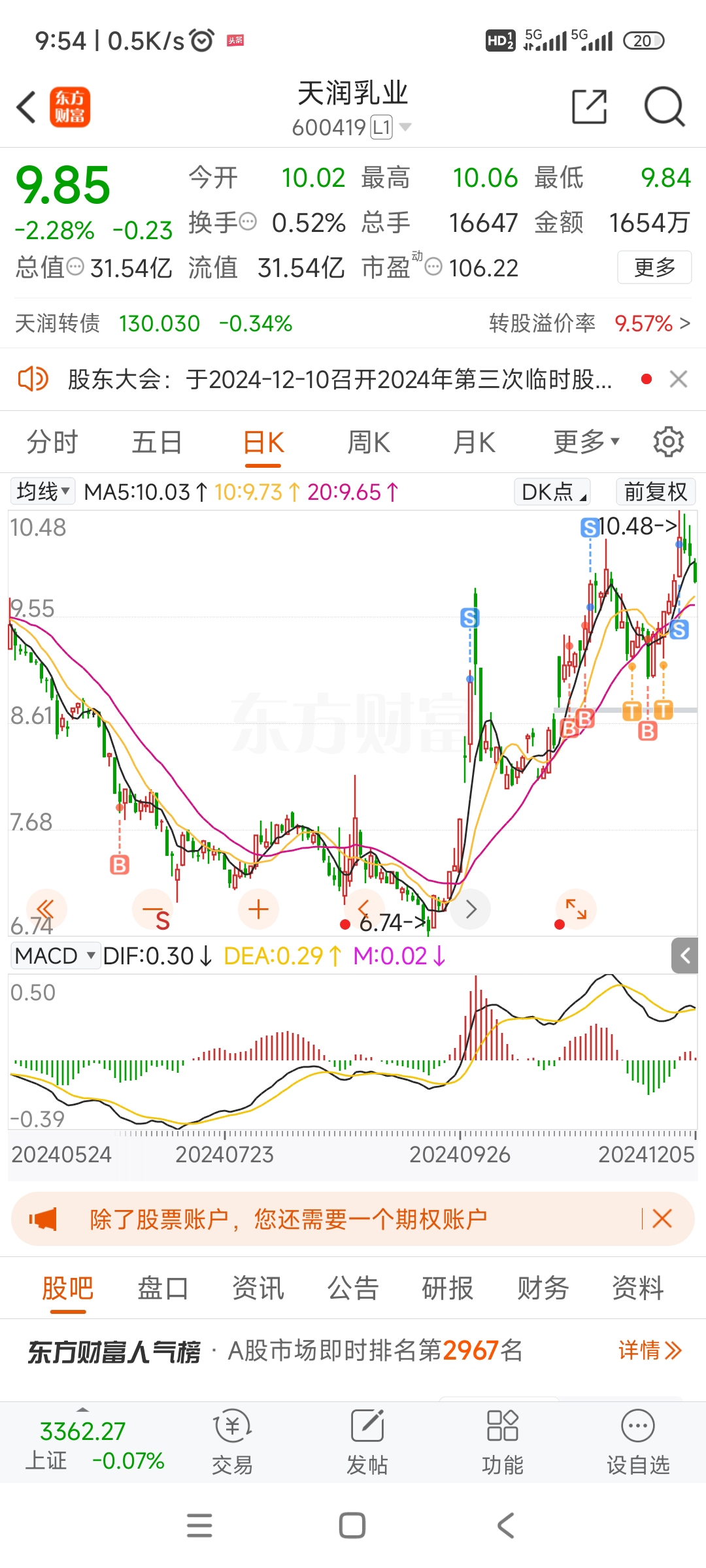Open the 均线 indicator dropdown

[43, 491]
